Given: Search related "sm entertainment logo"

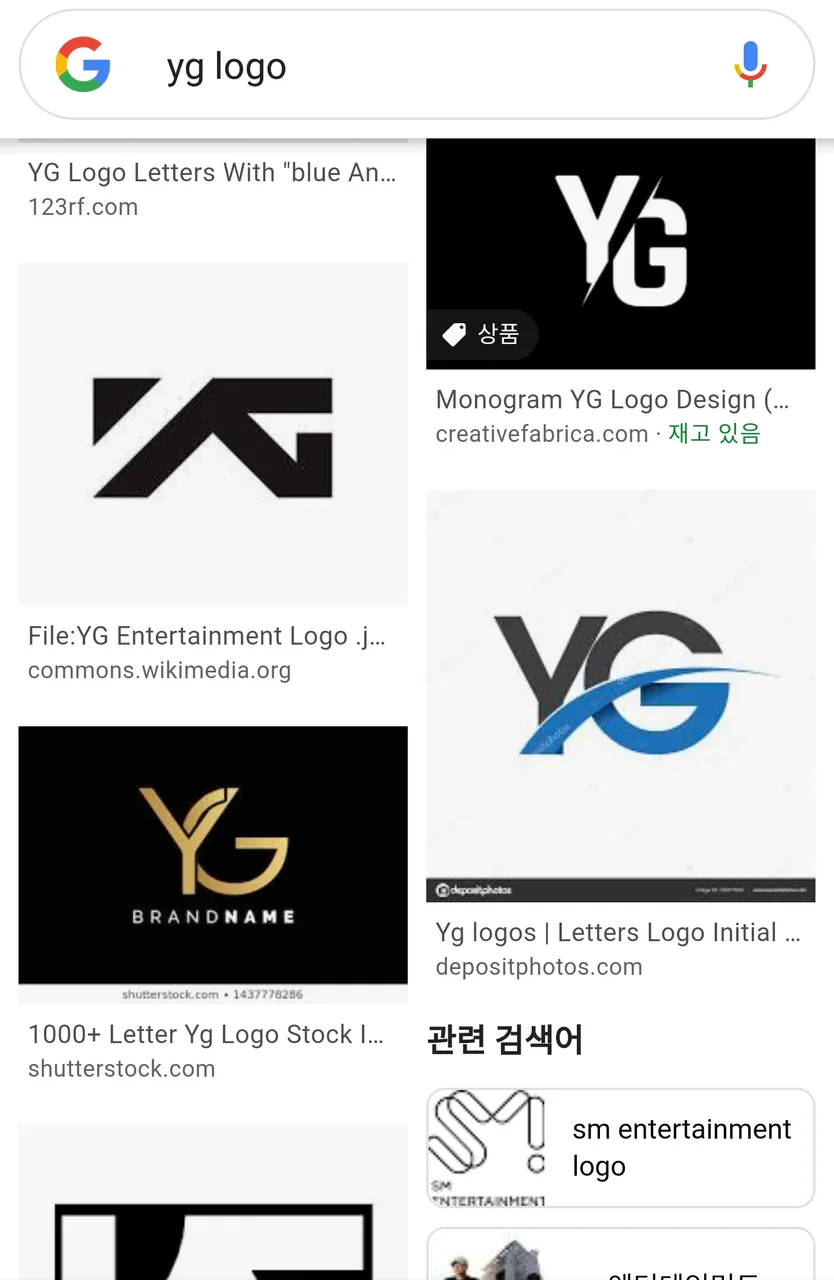Looking at the screenshot, I should pos(620,1147).
